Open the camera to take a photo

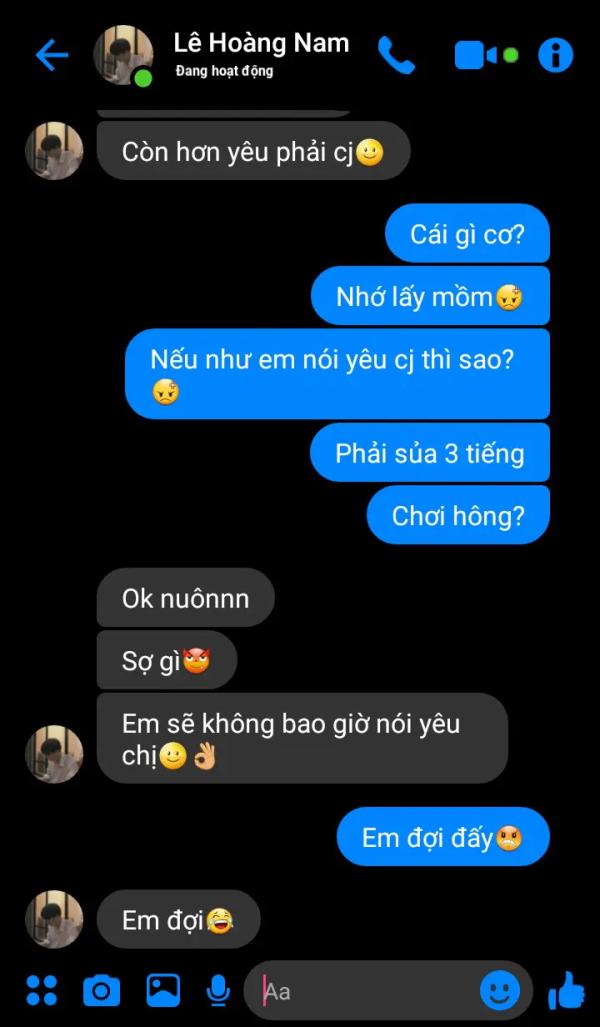pos(101,990)
